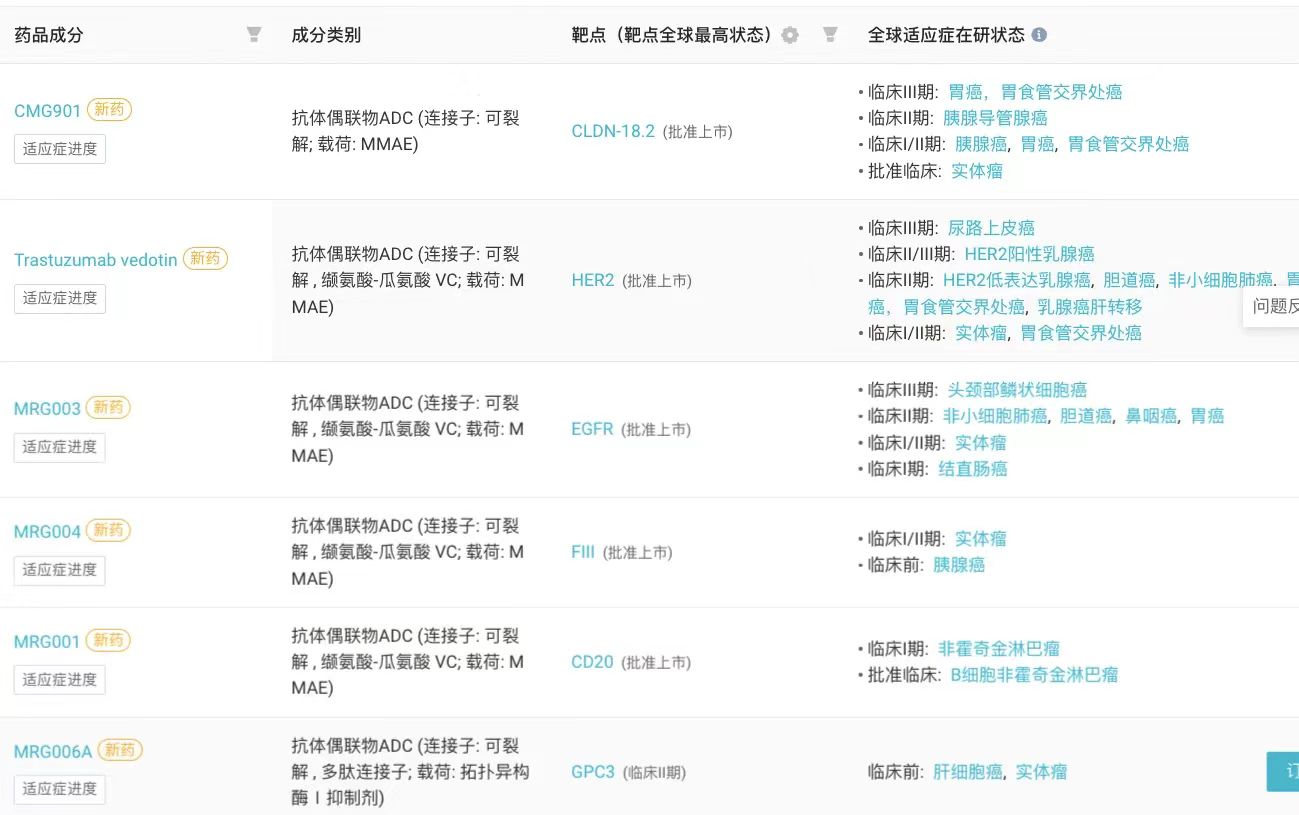Open drug MRG006A details
The width and height of the screenshot is (1299, 815).
click(x=52, y=752)
